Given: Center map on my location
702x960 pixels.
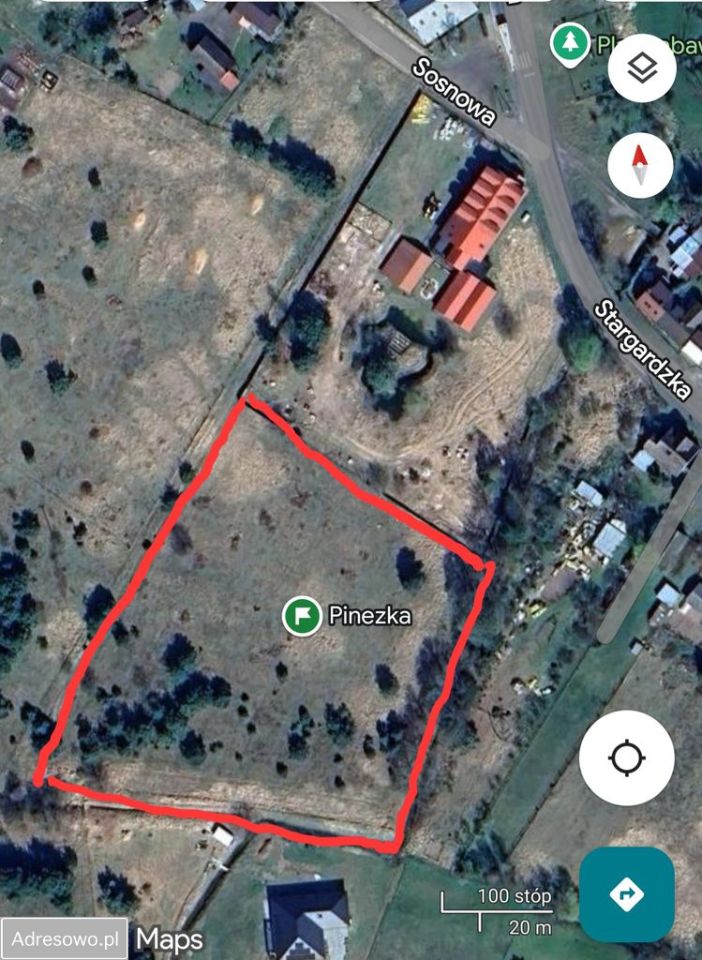Looking at the screenshot, I should pos(627,758).
